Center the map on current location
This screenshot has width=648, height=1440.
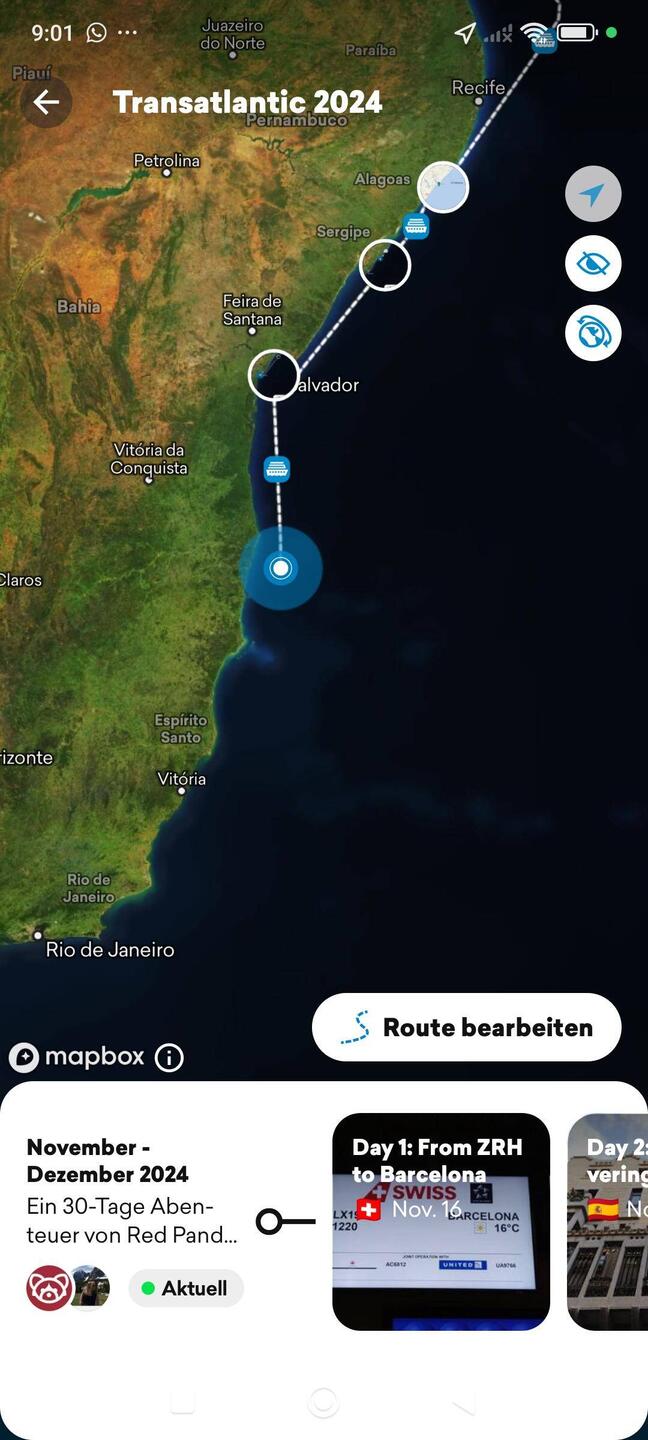(x=593, y=194)
